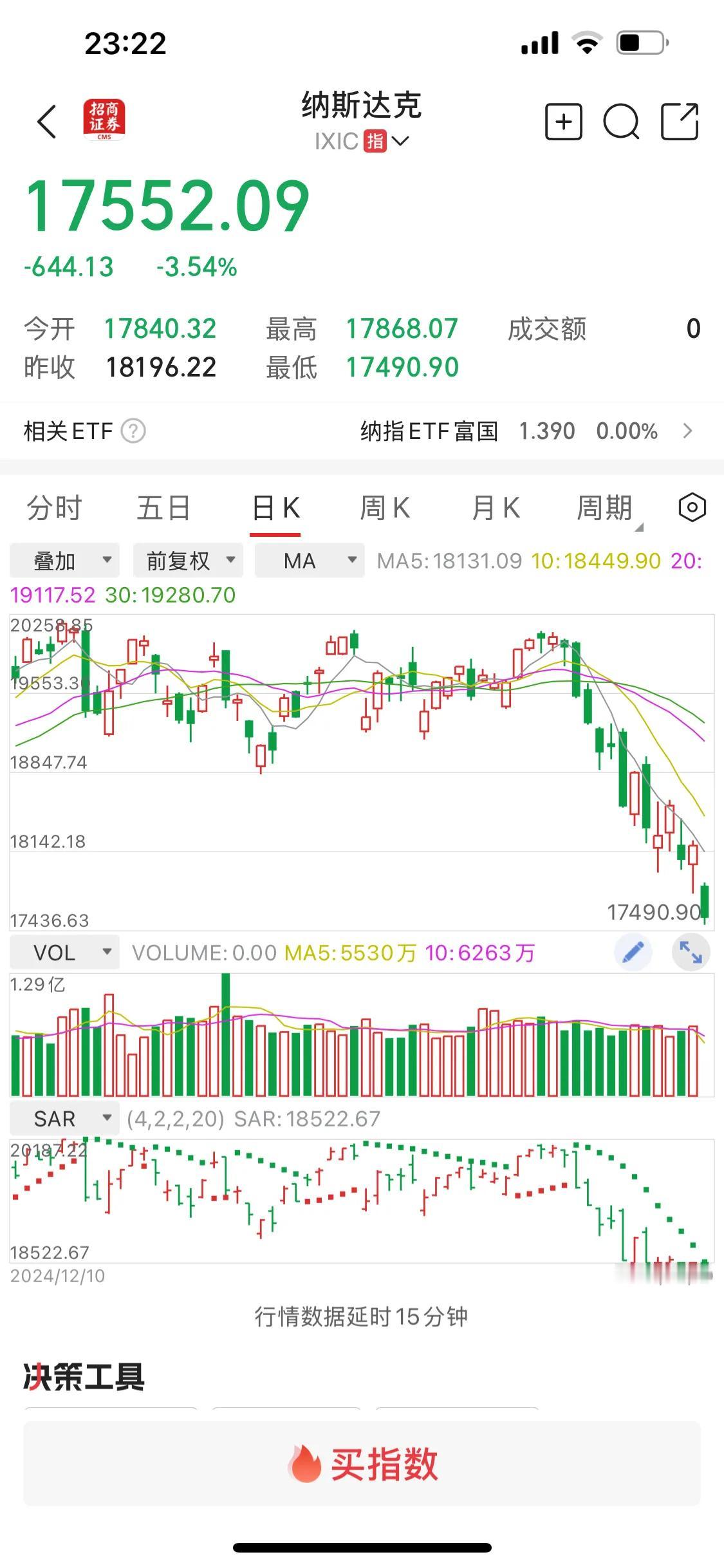Switch to the 周K chart tab
The width and height of the screenshot is (724, 1568).
[x=385, y=508]
